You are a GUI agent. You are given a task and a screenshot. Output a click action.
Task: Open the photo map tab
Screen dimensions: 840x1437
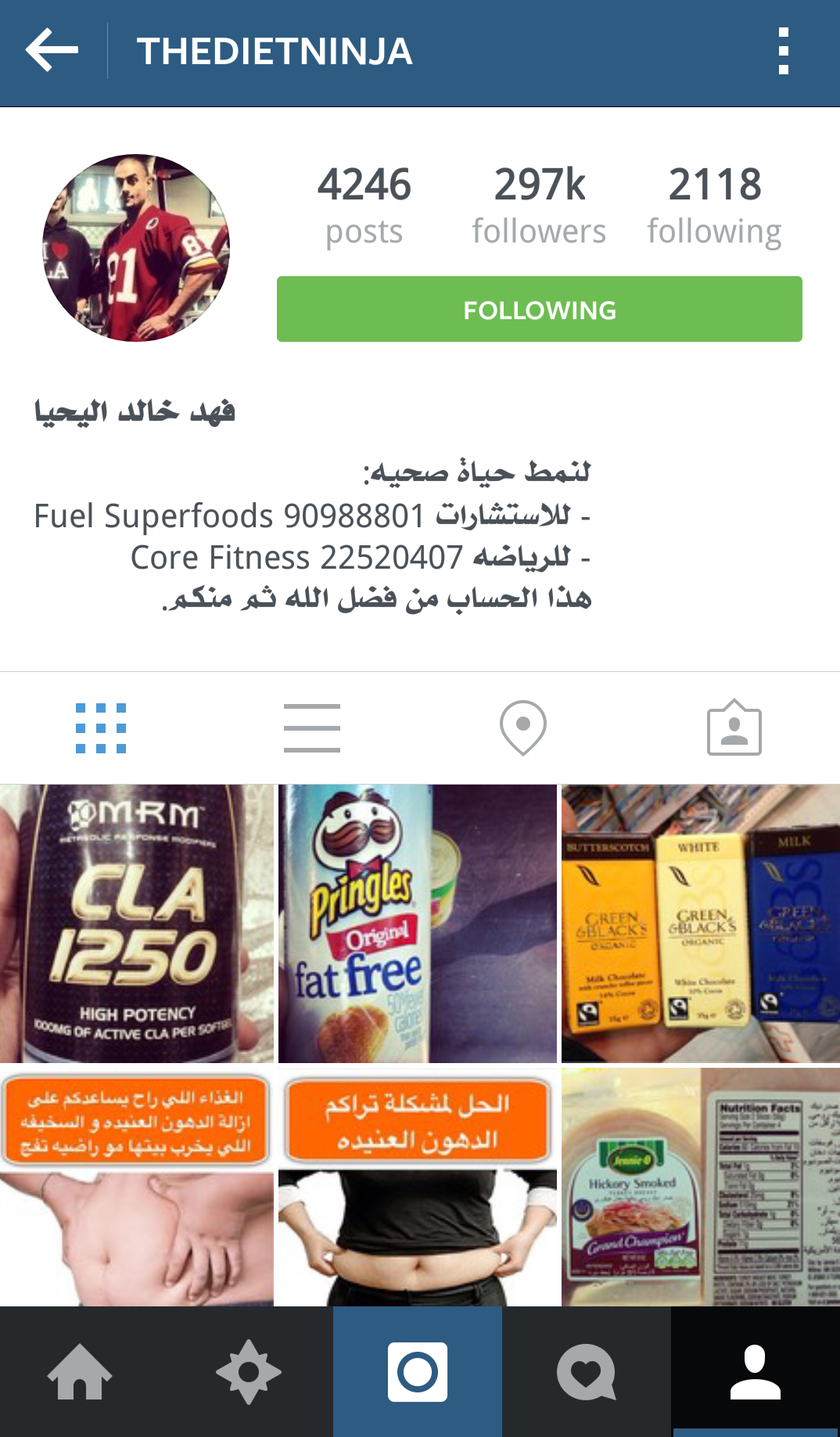(522, 728)
